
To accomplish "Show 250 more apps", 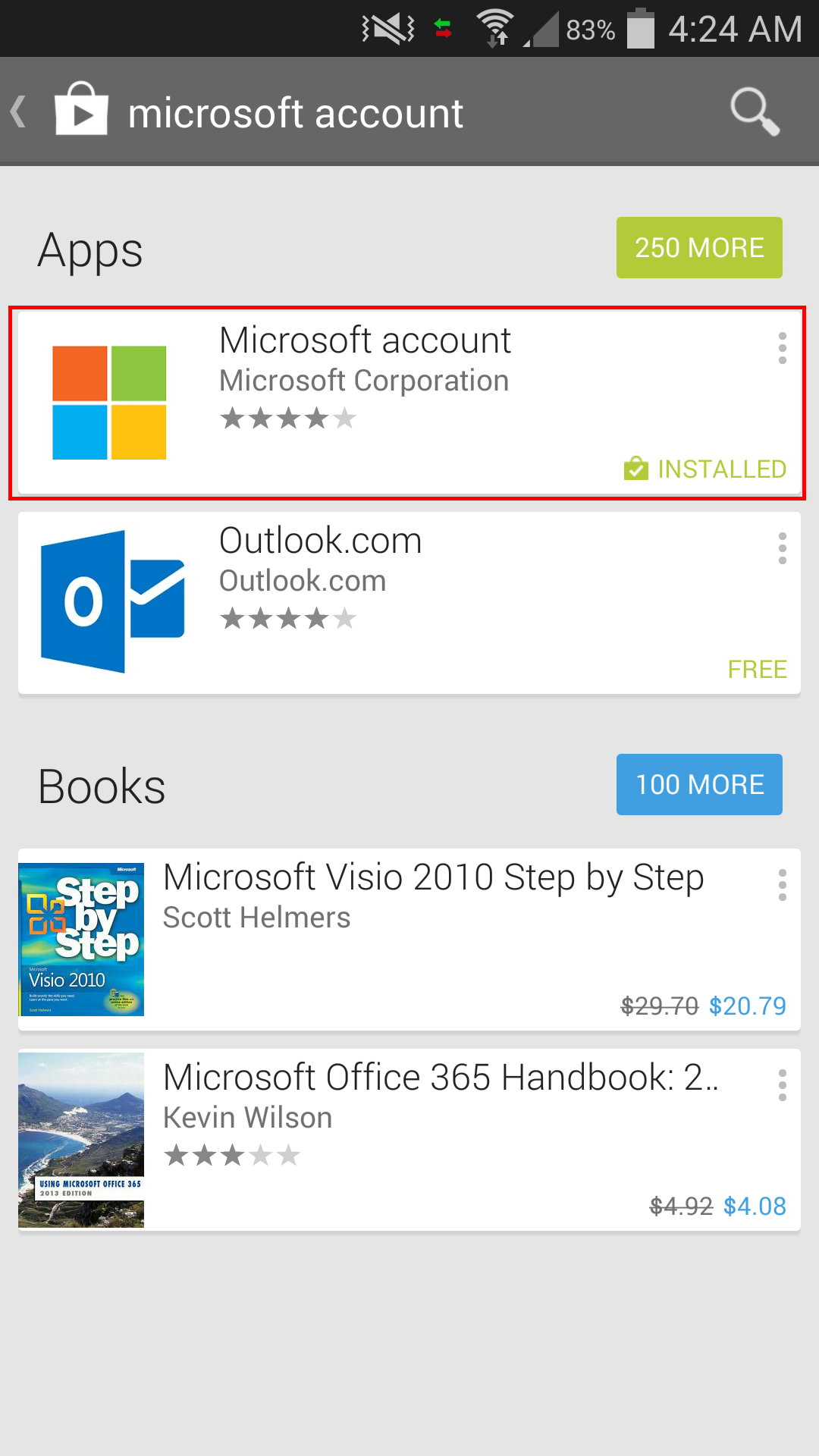I will point(699,247).
